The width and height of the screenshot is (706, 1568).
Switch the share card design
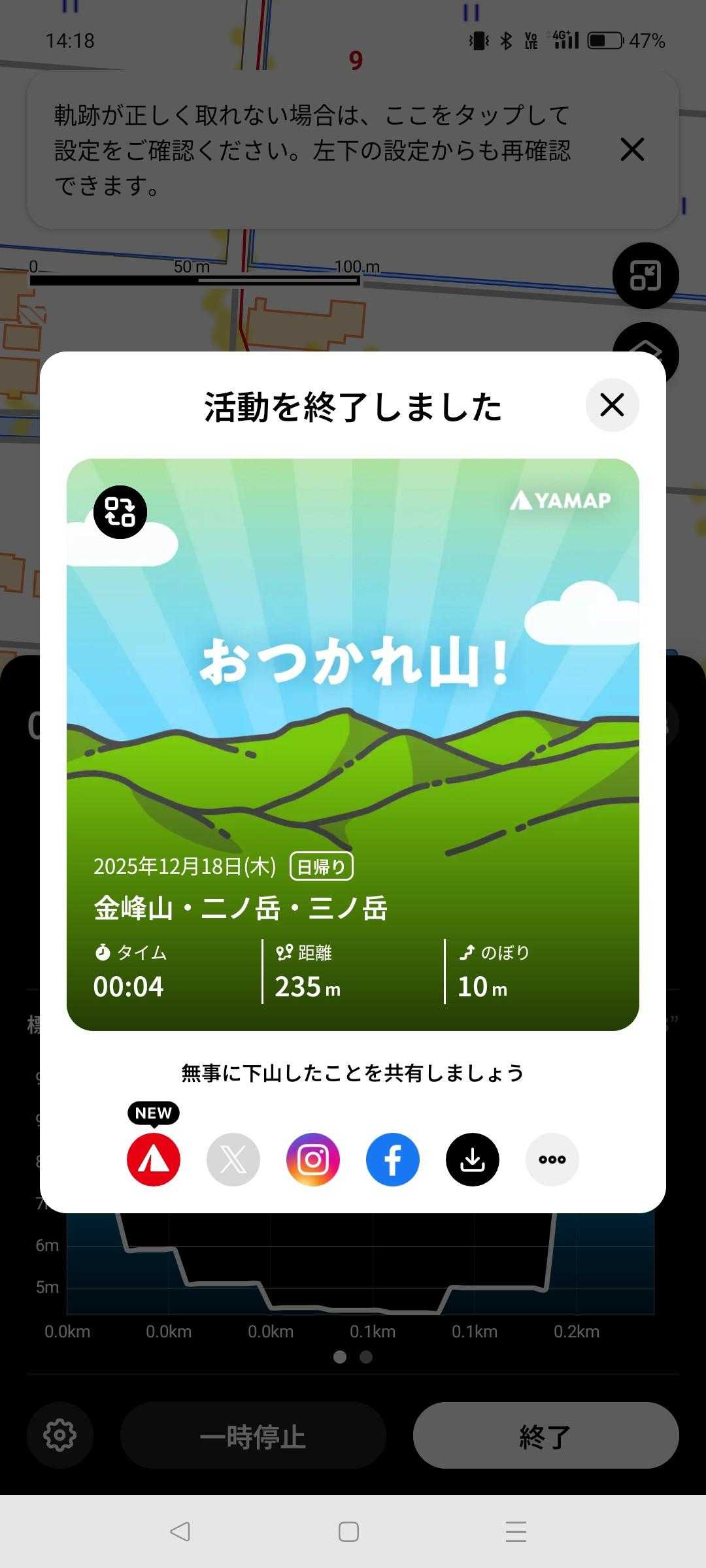click(120, 512)
